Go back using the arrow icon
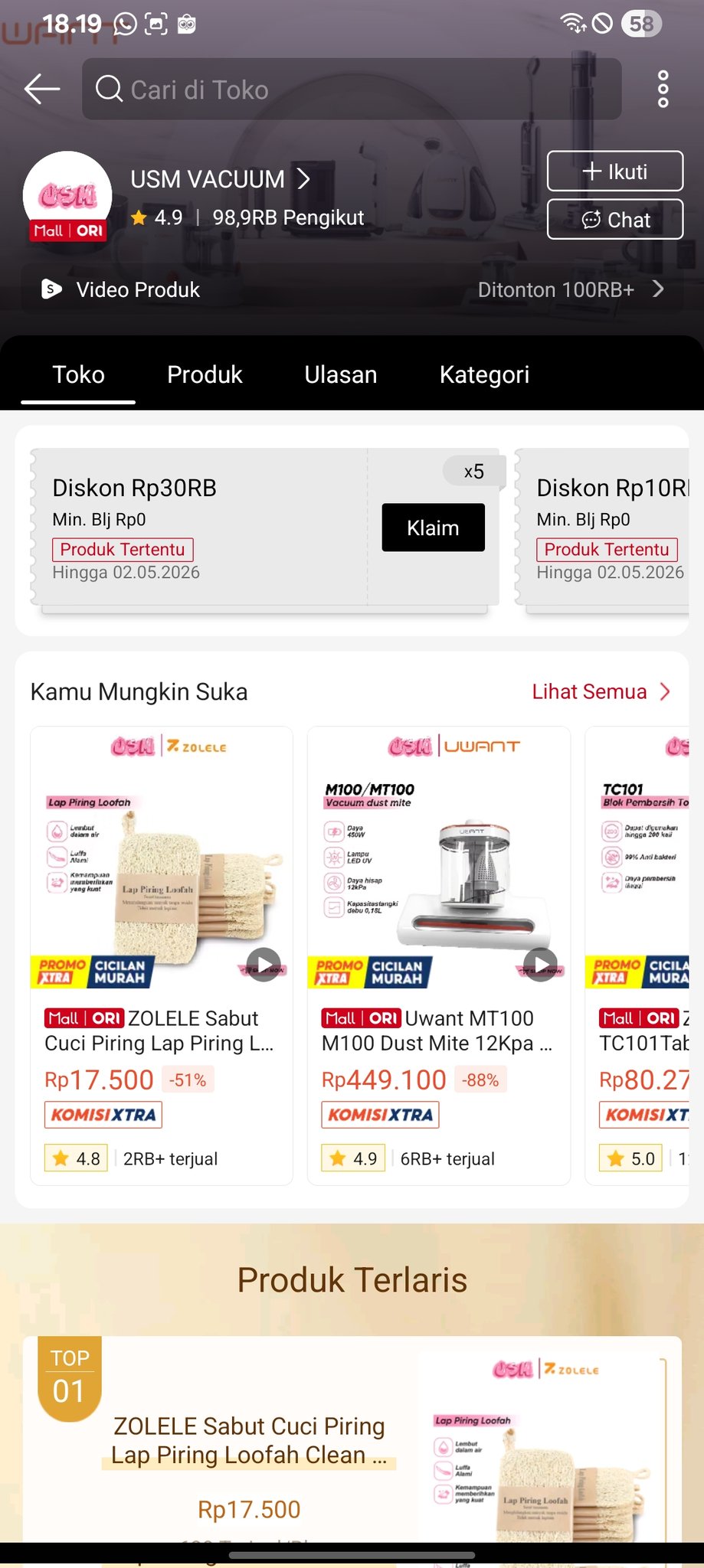 [42, 90]
